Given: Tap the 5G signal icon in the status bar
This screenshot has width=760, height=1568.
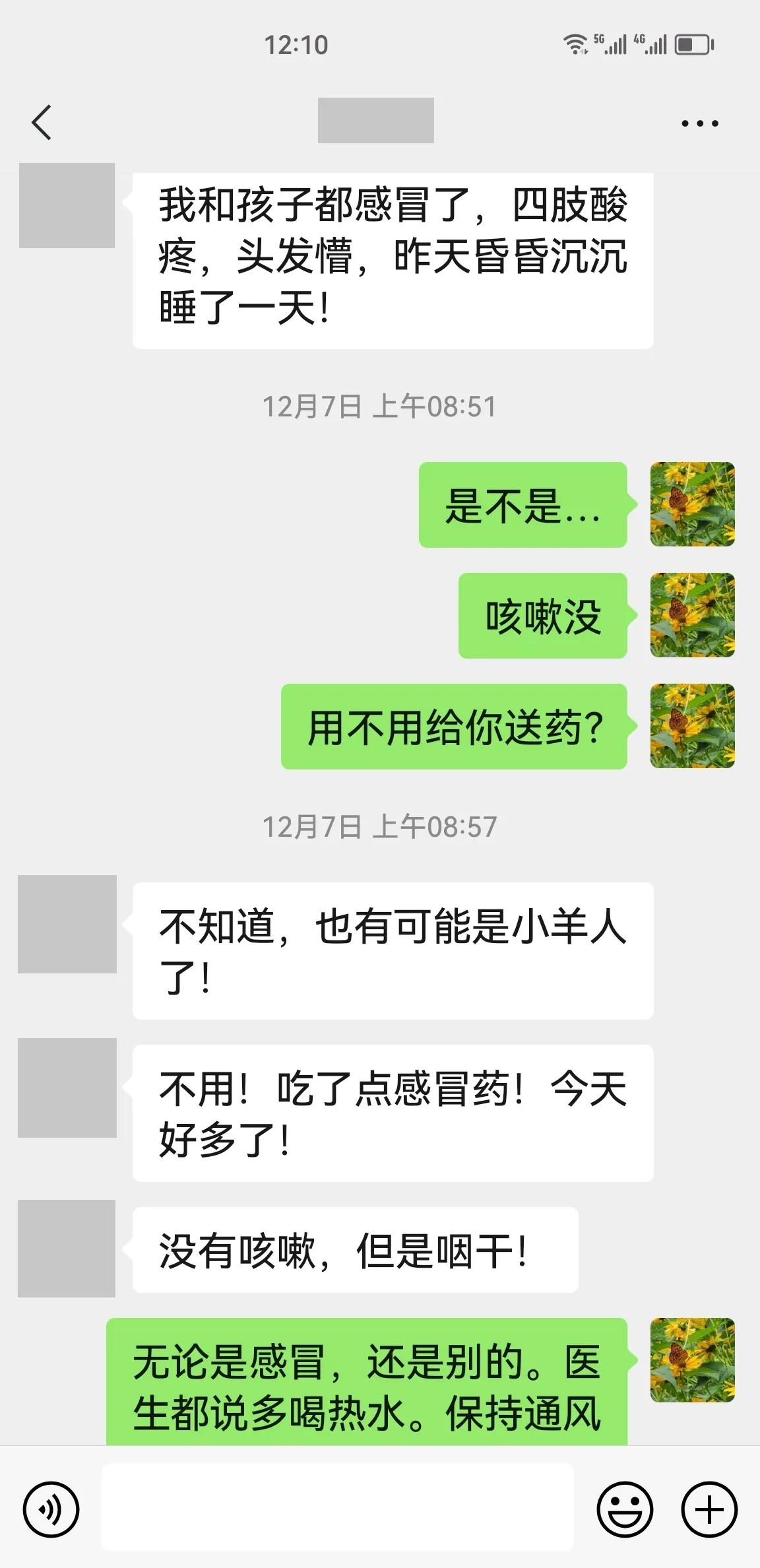Looking at the screenshot, I should [614, 45].
